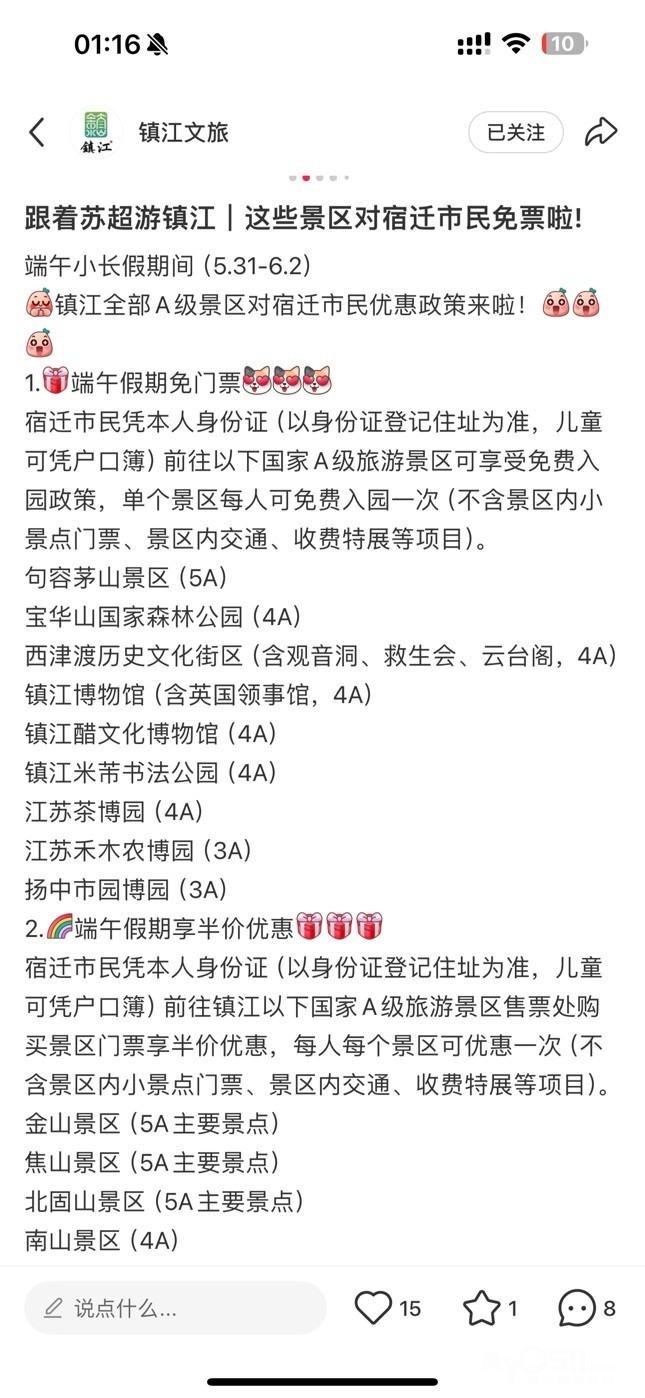Go back using the top-left arrow
This screenshot has width=645, height=1398.
37,132
